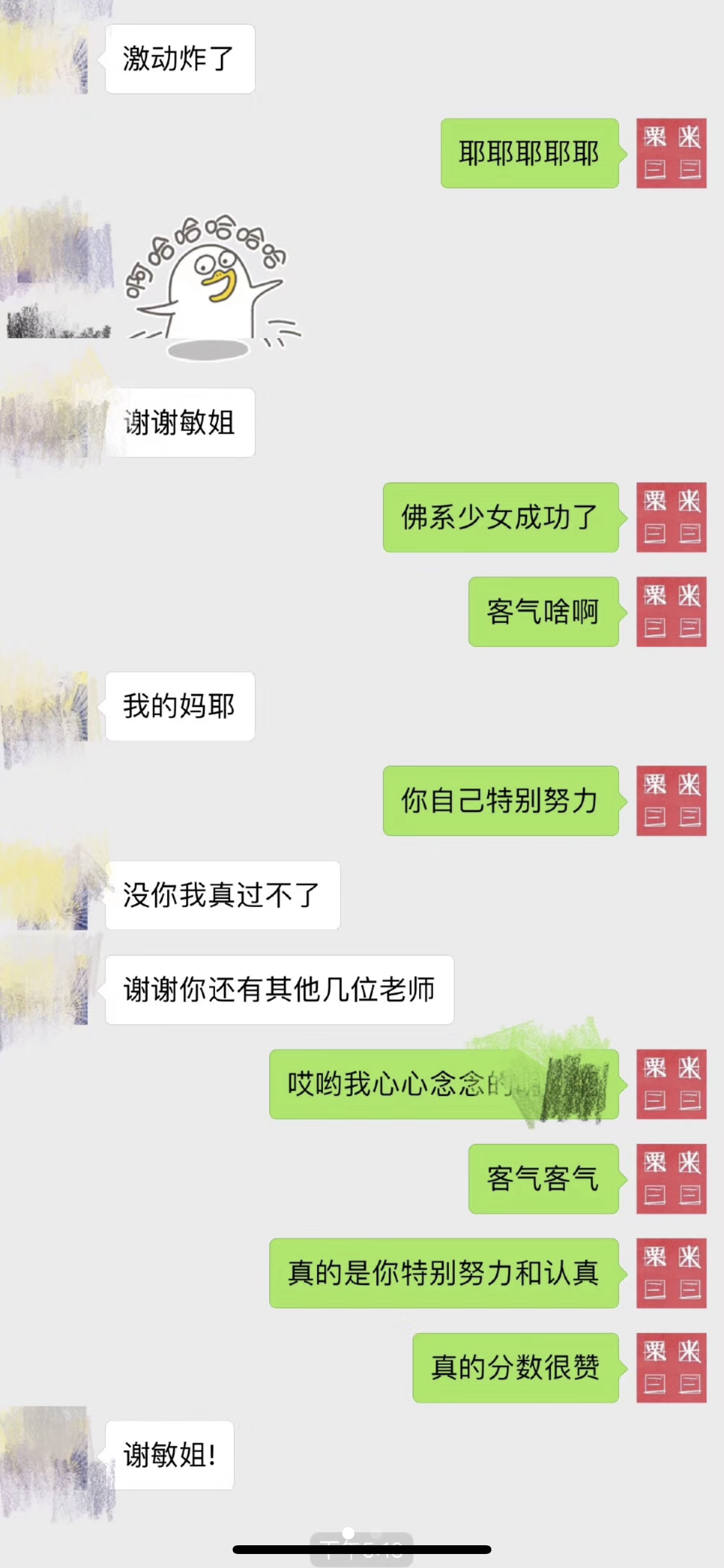Tap red avatar beside "真的分数很赞"

(671, 1368)
